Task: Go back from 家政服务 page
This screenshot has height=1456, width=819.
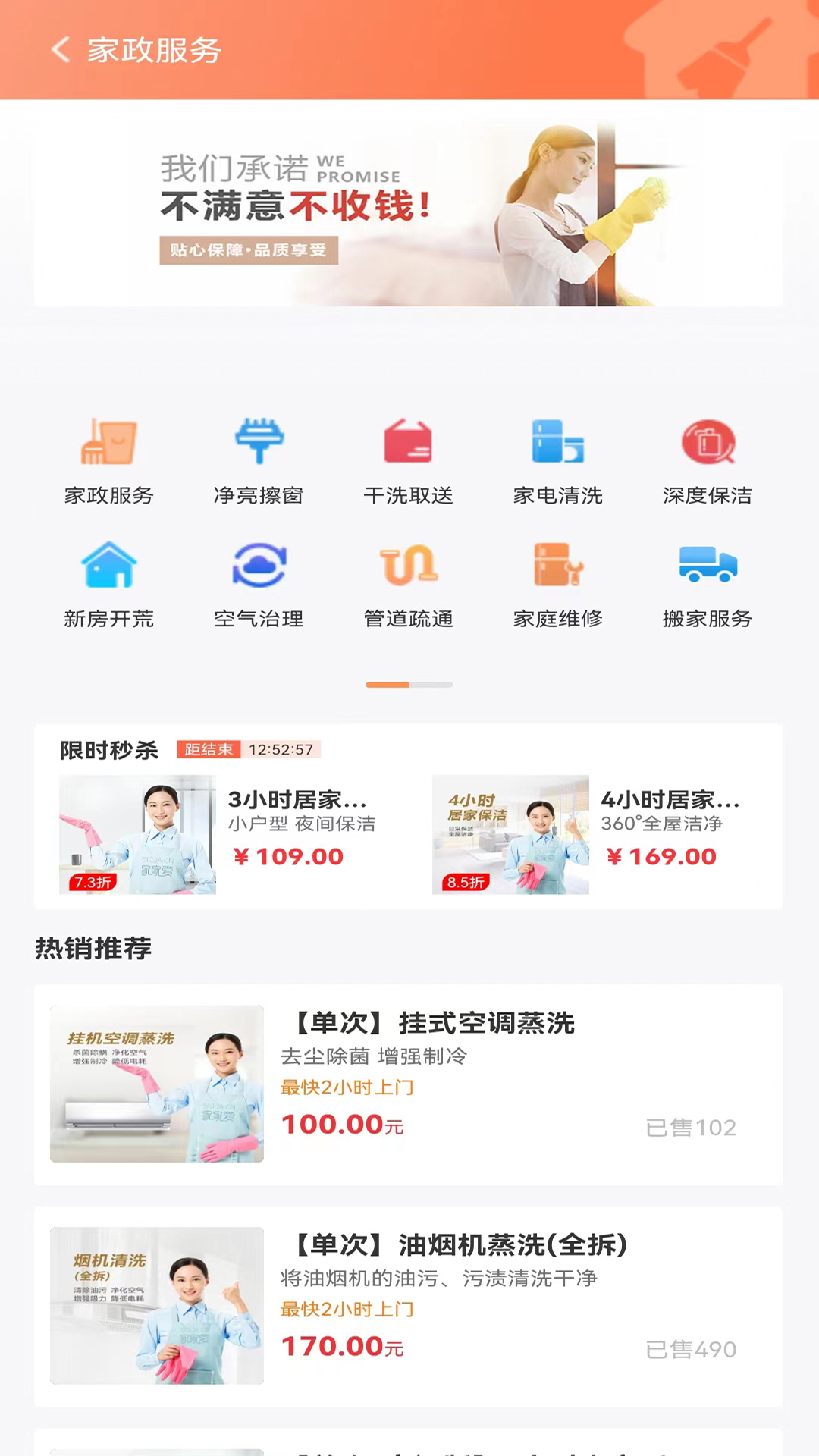Action: point(61,50)
